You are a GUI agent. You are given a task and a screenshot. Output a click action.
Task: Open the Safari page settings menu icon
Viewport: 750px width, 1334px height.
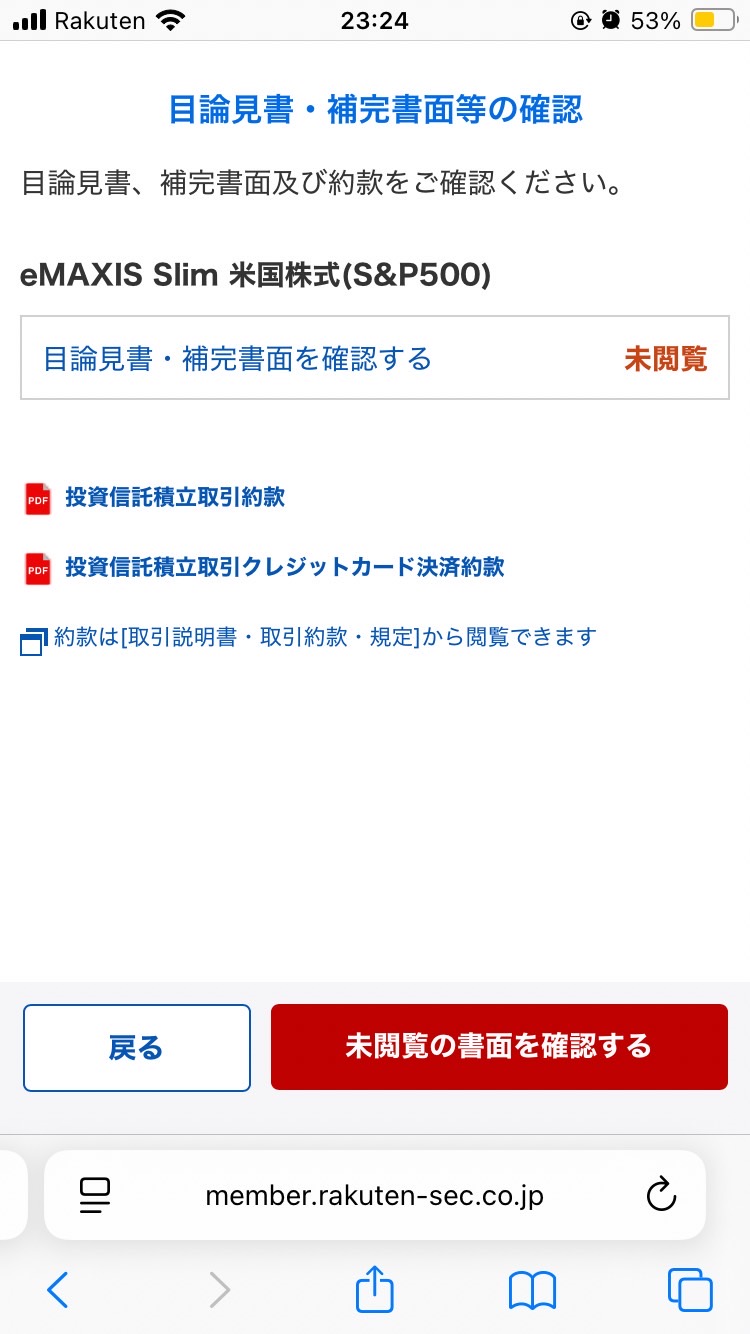pyautogui.click(x=94, y=1195)
